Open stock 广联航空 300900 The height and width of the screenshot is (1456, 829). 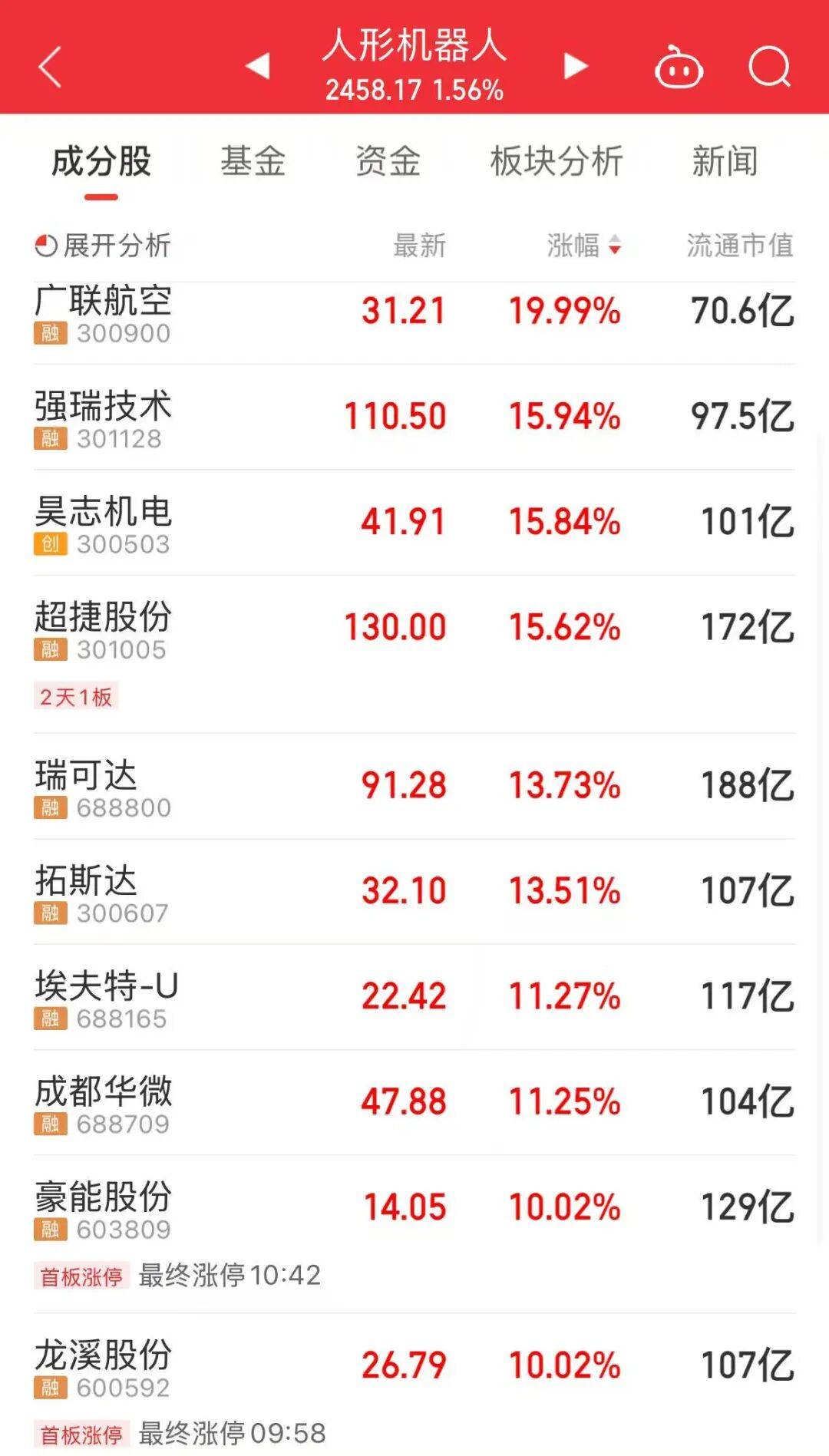coord(103,313)
